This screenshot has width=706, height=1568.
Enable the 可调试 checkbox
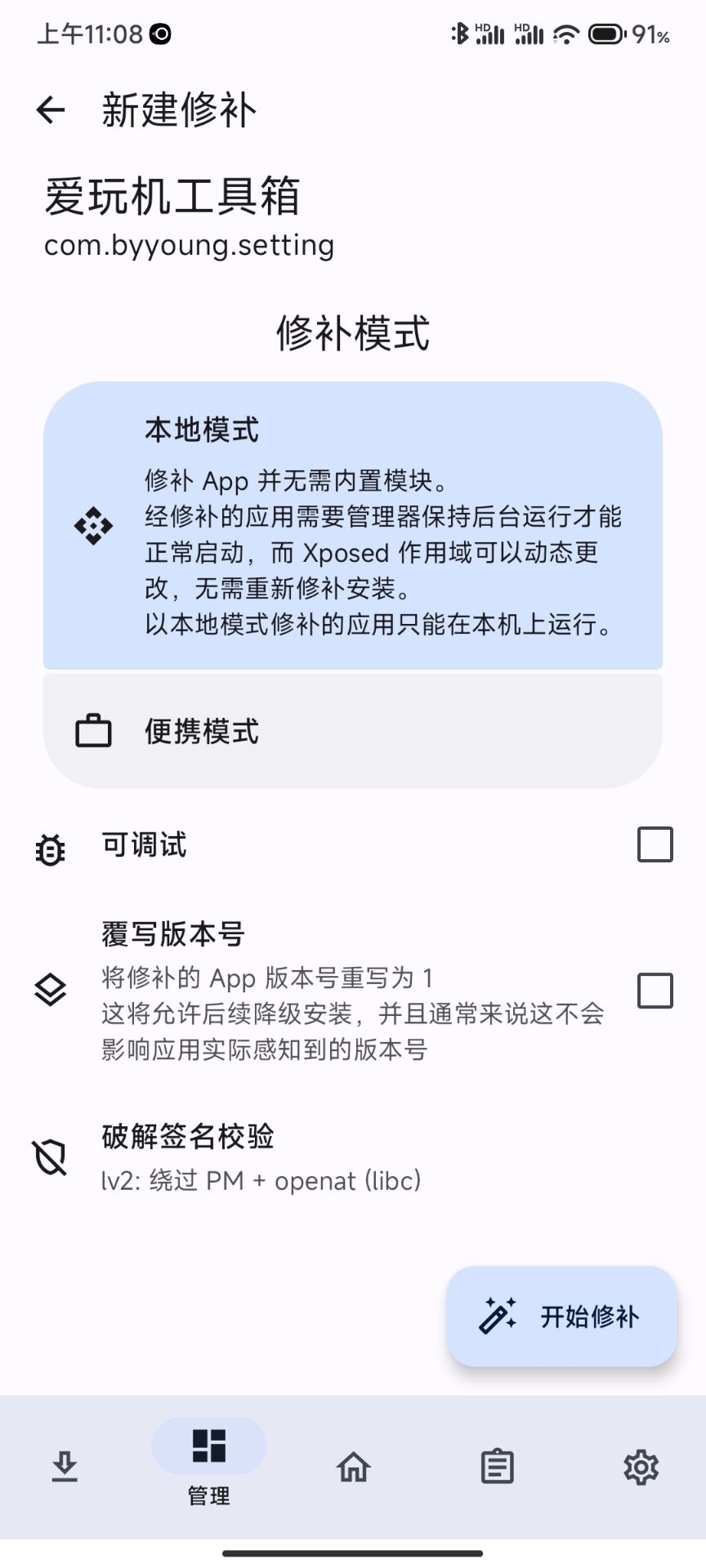click(655, 845)
